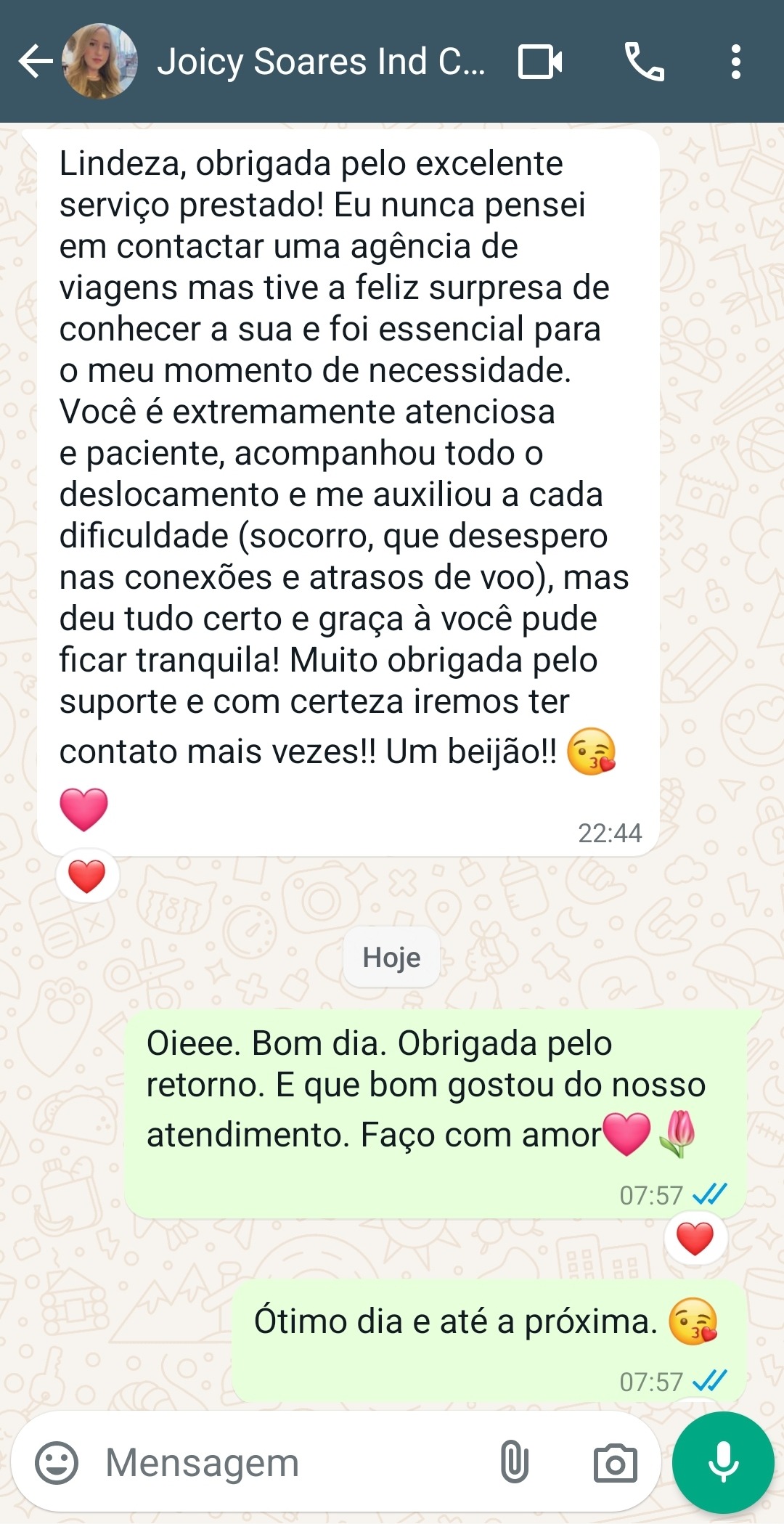View heart reaction on the 22:44 message
Image resolution: width=784 pixels, height=1524 pixels.
(x=87, y=876)
